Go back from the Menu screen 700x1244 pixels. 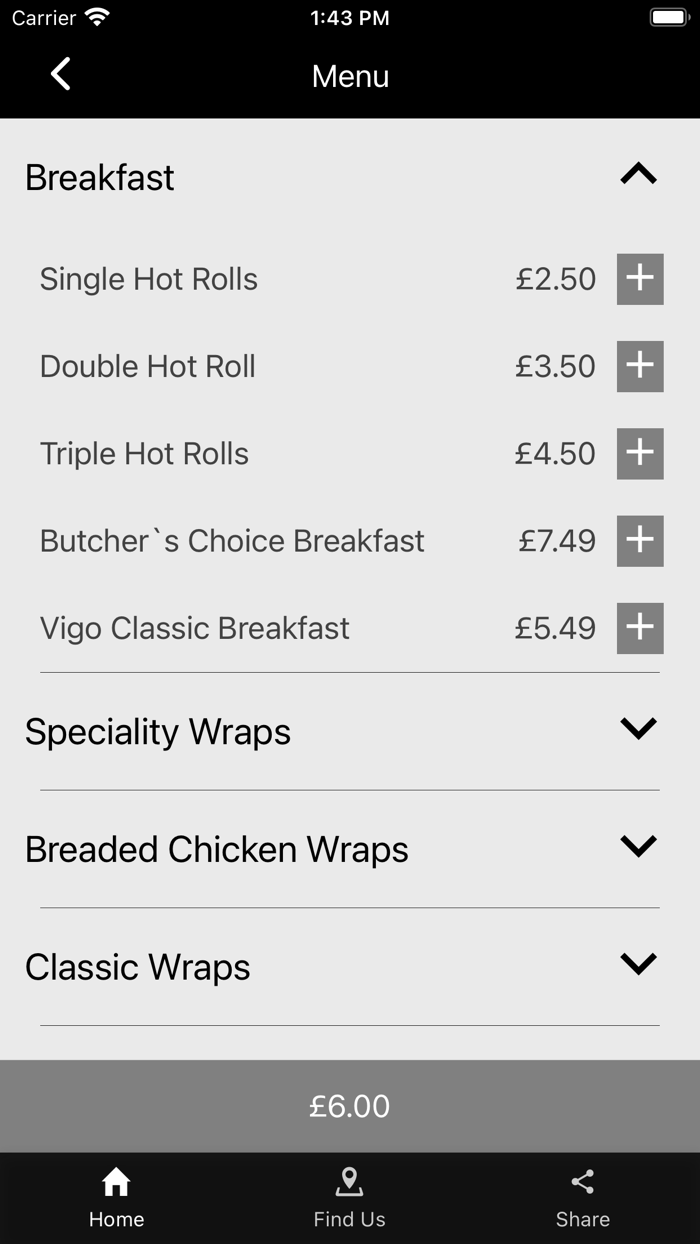[61, 74]
